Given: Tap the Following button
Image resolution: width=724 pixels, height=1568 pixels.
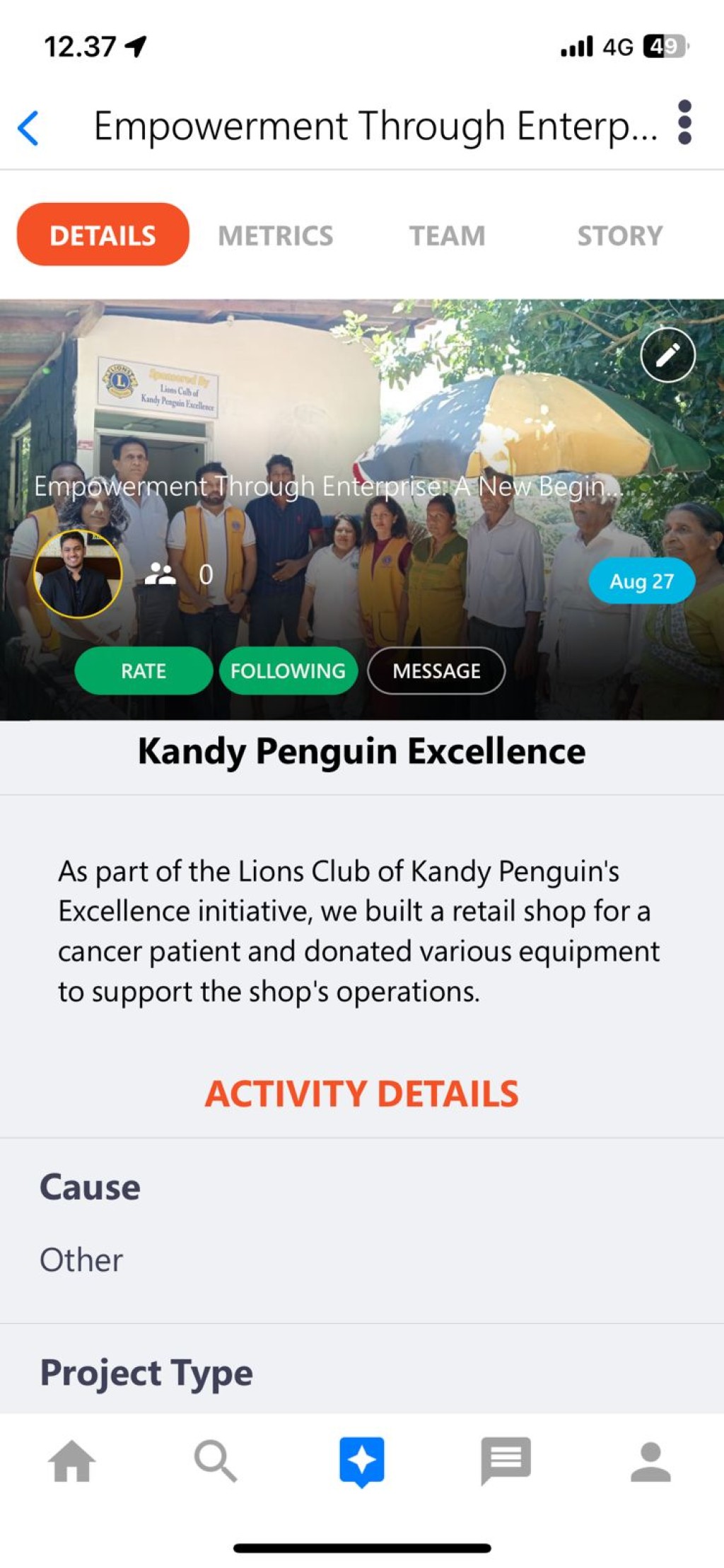Looking at the screenshot, I should (288, 670).
